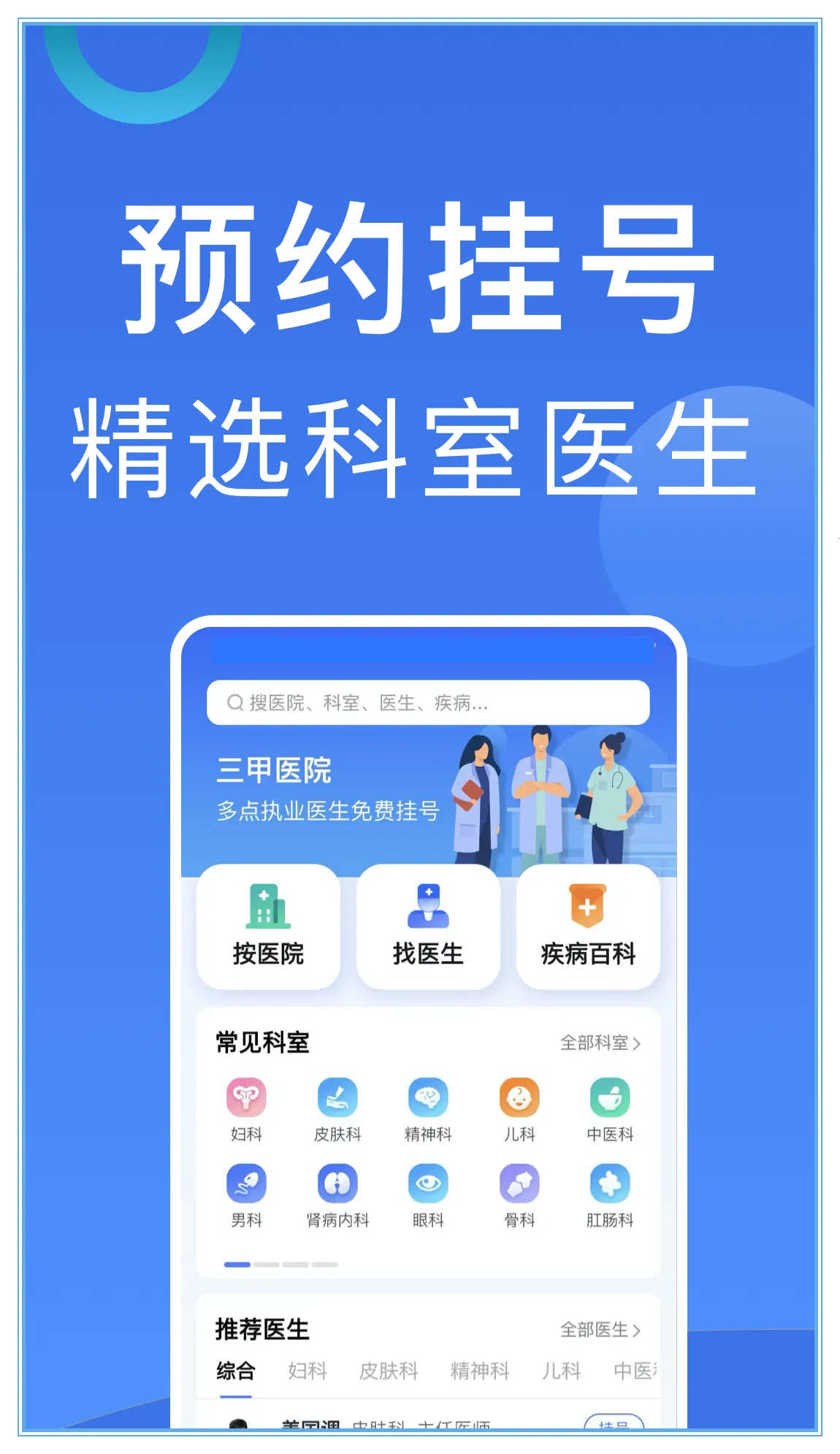Image resolution: width=840 pixels, height=1454 pixels.
Task: Expand 全部医生 to see all doctors
Action: tap(600, 1331)
